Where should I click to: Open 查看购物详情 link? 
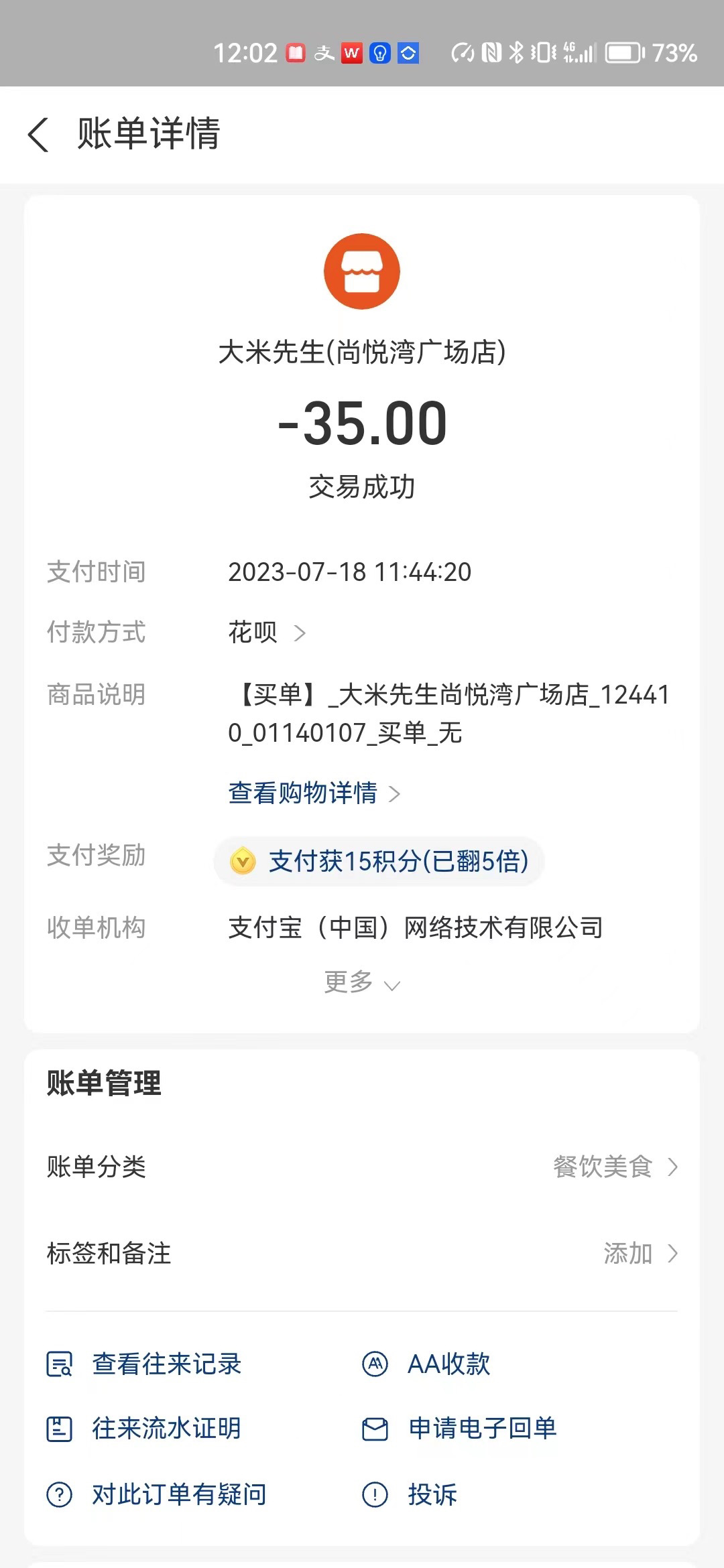coord(314,793)
